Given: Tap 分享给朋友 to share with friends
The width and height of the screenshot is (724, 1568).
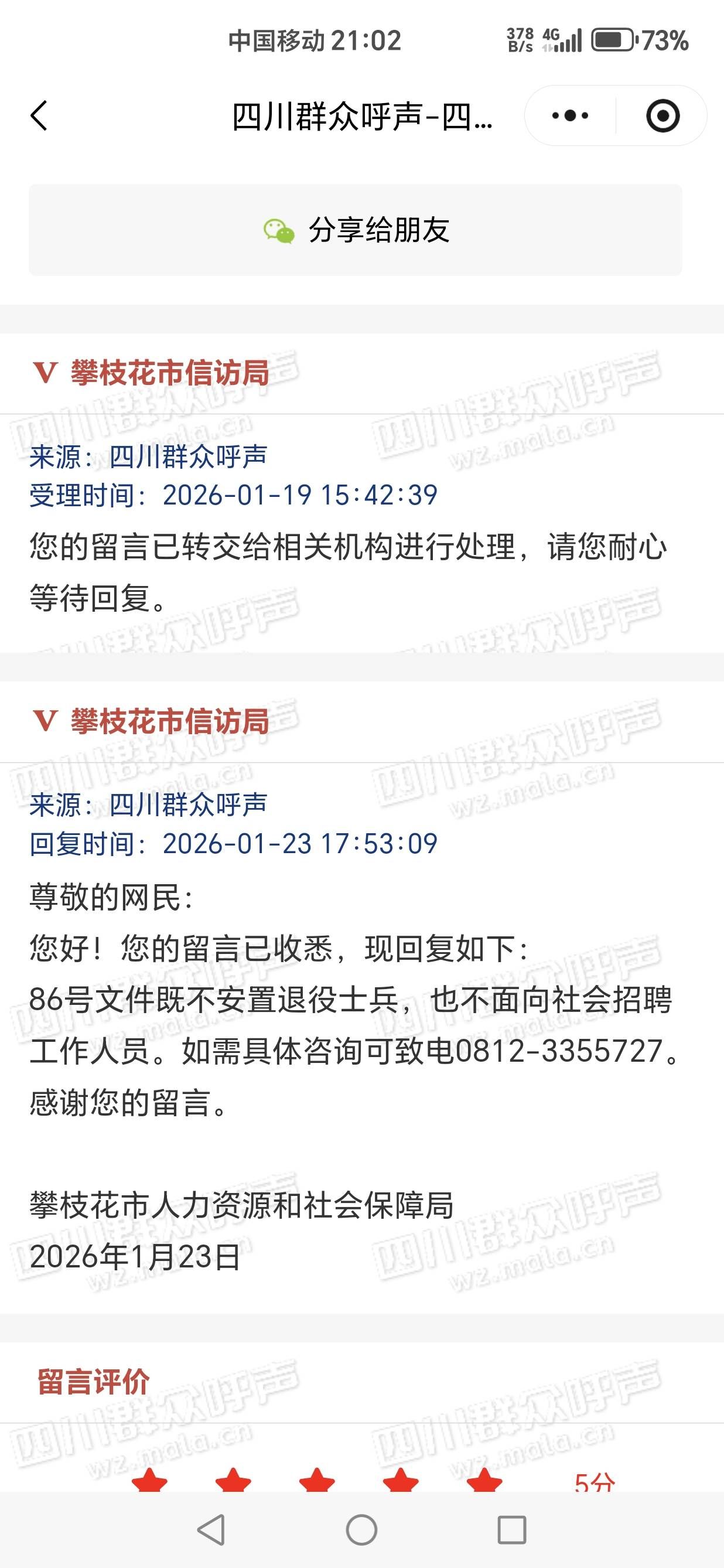Looking at the screenshot, I should (x=356, y=230).
